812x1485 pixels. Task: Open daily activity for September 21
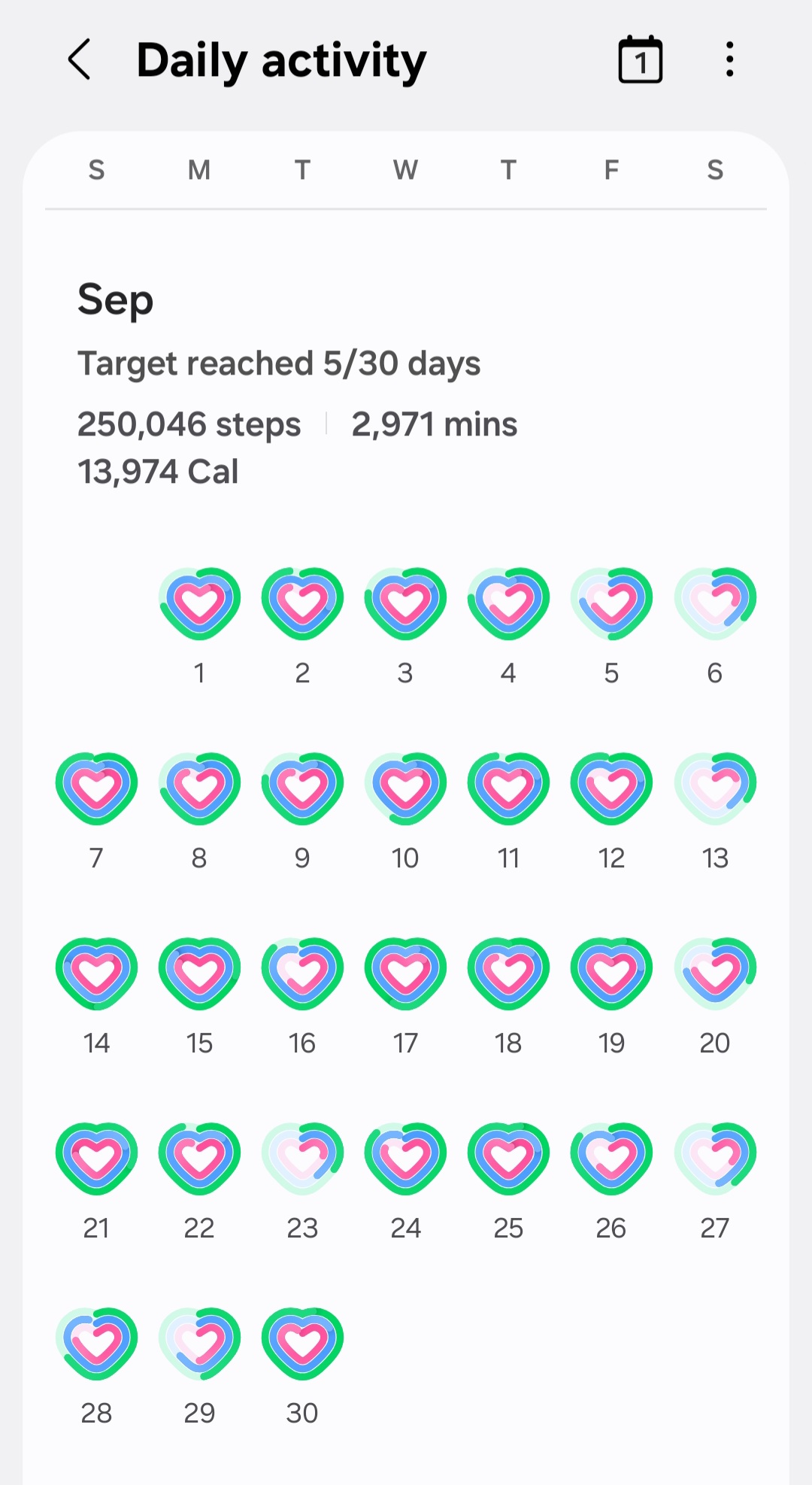pyautogui.click(x=96, y=1159)
